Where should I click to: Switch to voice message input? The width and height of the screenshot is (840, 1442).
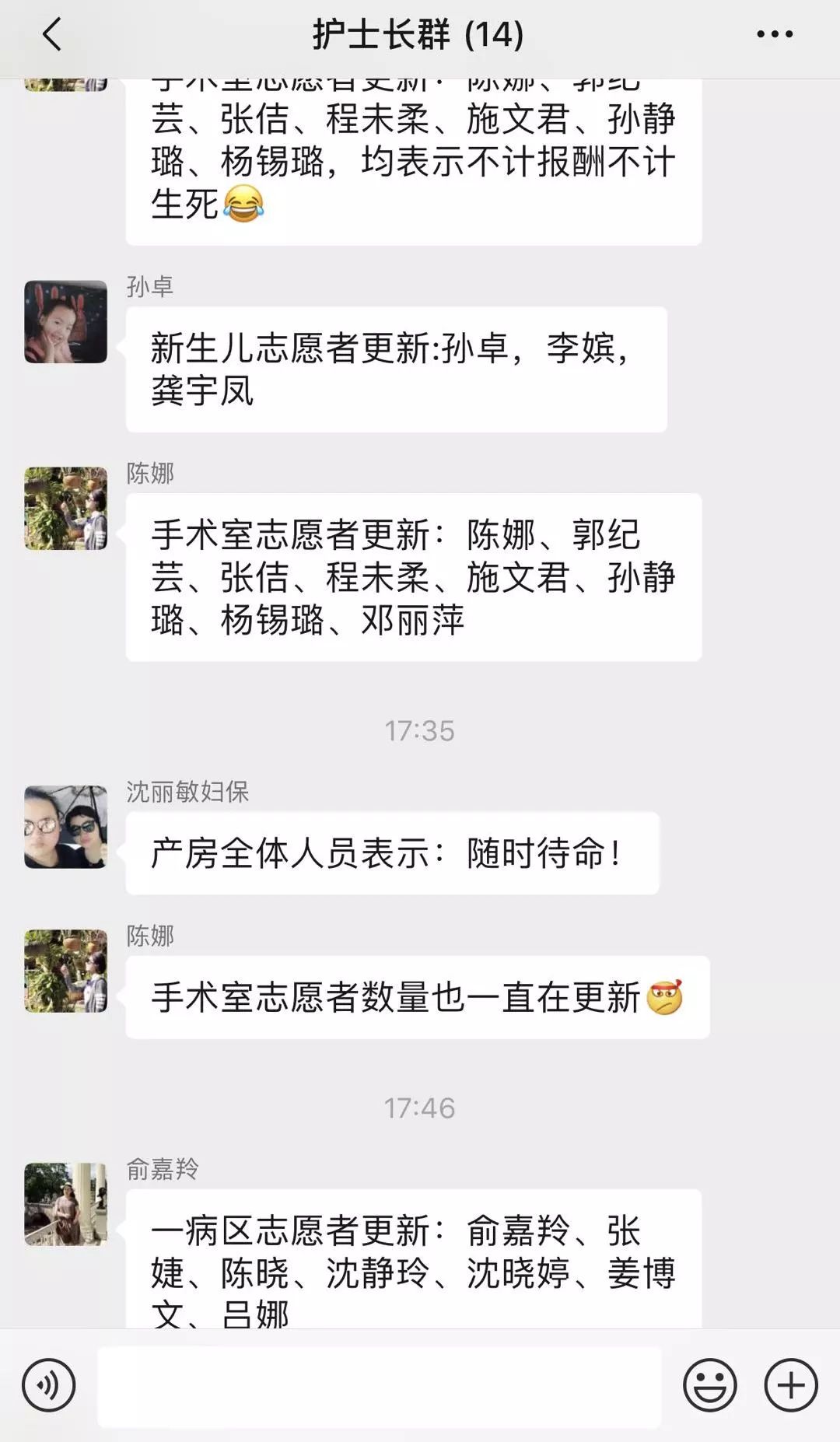49,1385
